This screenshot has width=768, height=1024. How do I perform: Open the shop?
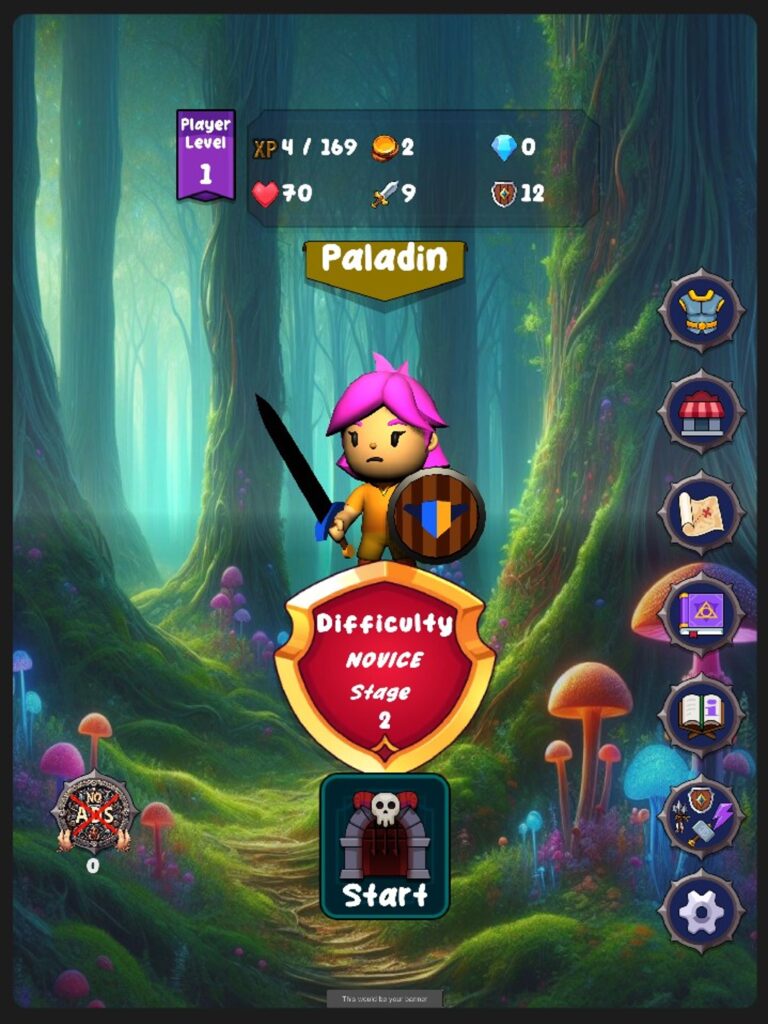click(x=701, y=411)
